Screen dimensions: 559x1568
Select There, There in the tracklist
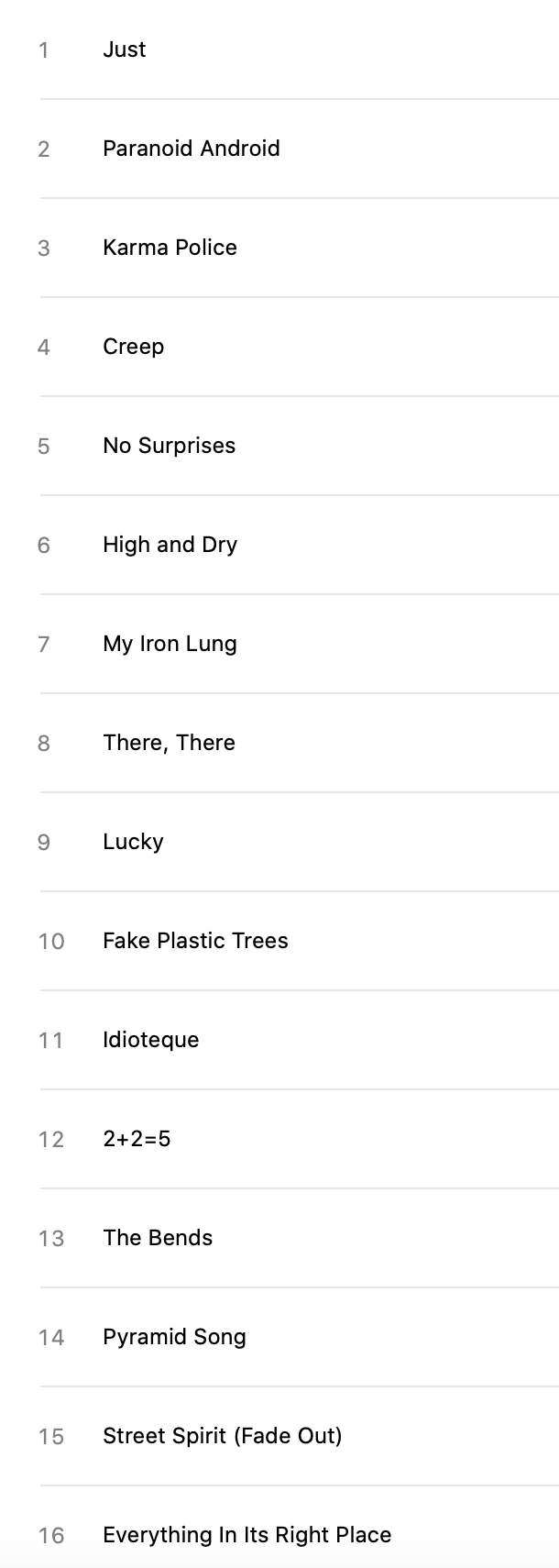(169, 743)
